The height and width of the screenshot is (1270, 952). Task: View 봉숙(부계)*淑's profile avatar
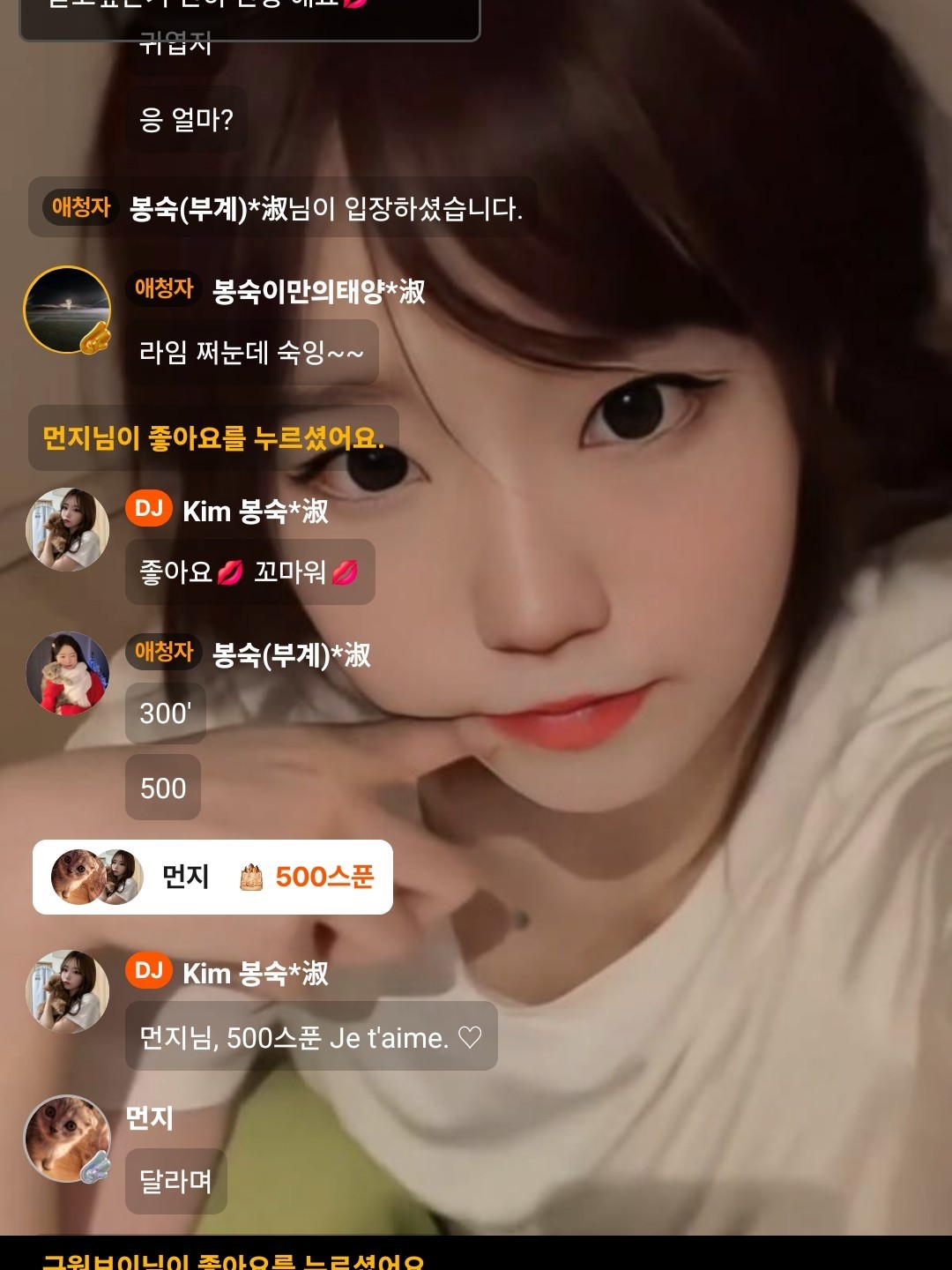[67, 673]
